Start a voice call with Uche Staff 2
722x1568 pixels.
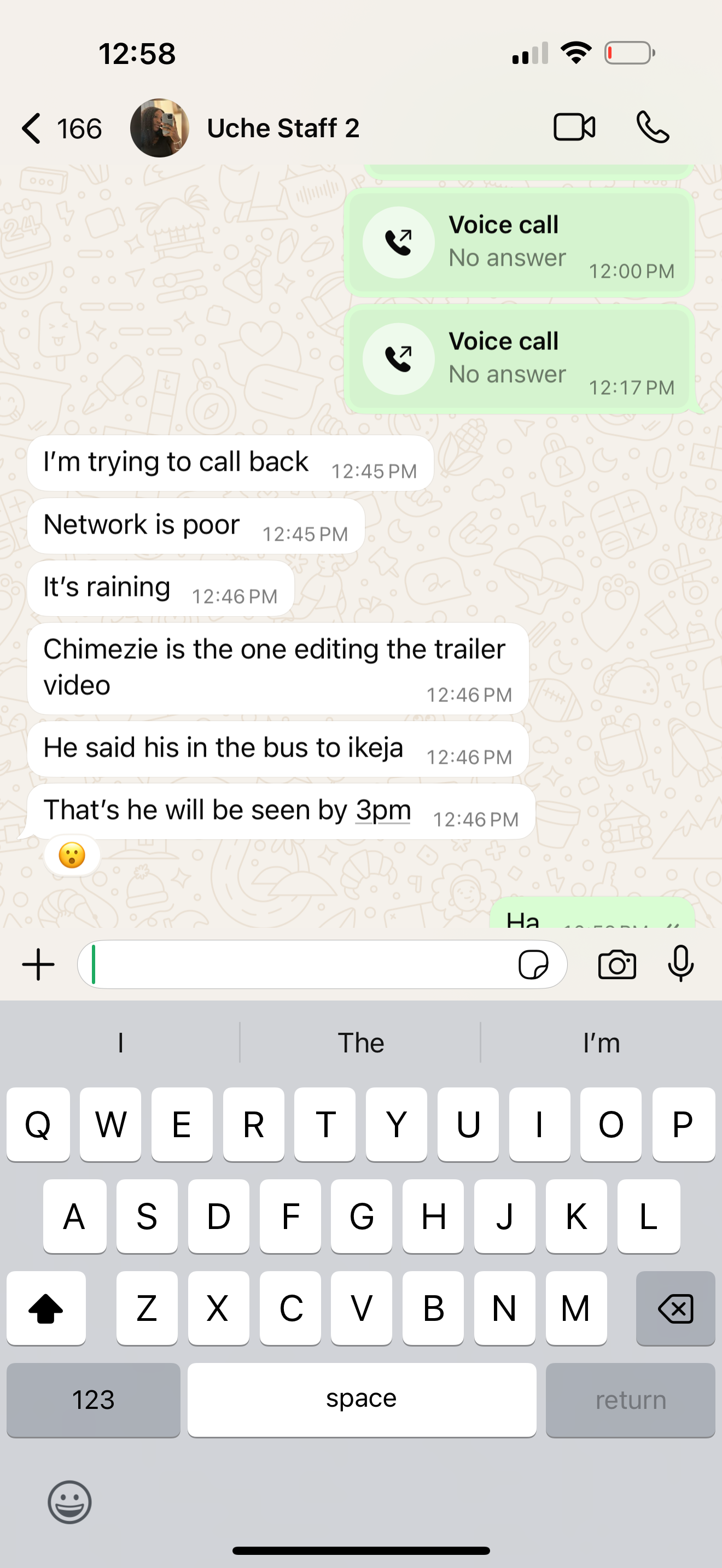click(653, 127)
